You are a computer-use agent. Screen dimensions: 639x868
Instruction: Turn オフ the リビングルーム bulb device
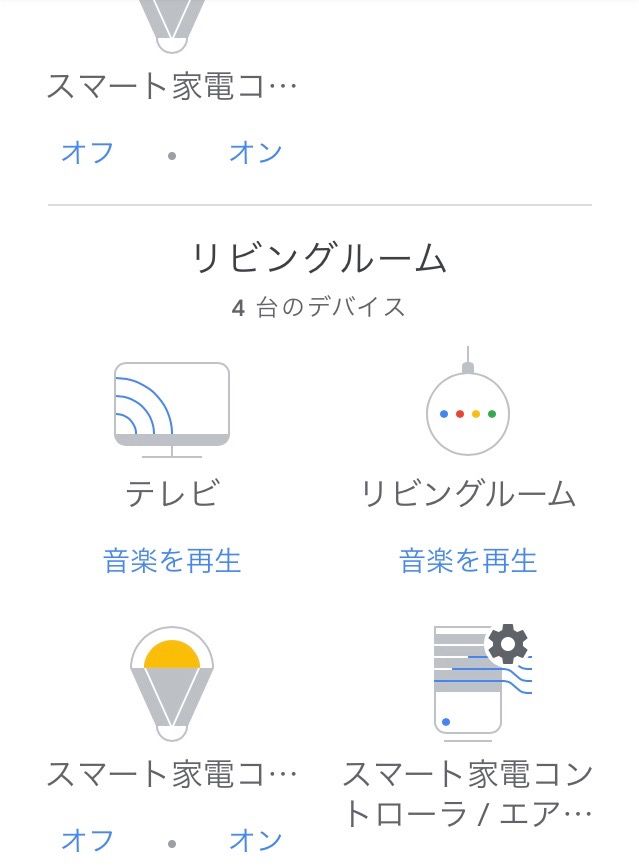coord(88,839)
